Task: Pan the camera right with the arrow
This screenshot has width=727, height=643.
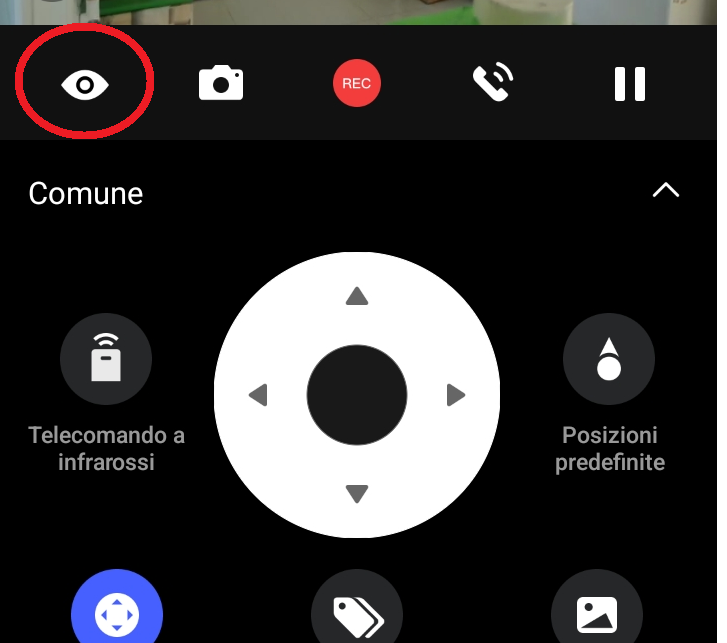Action: click(456, 395)
